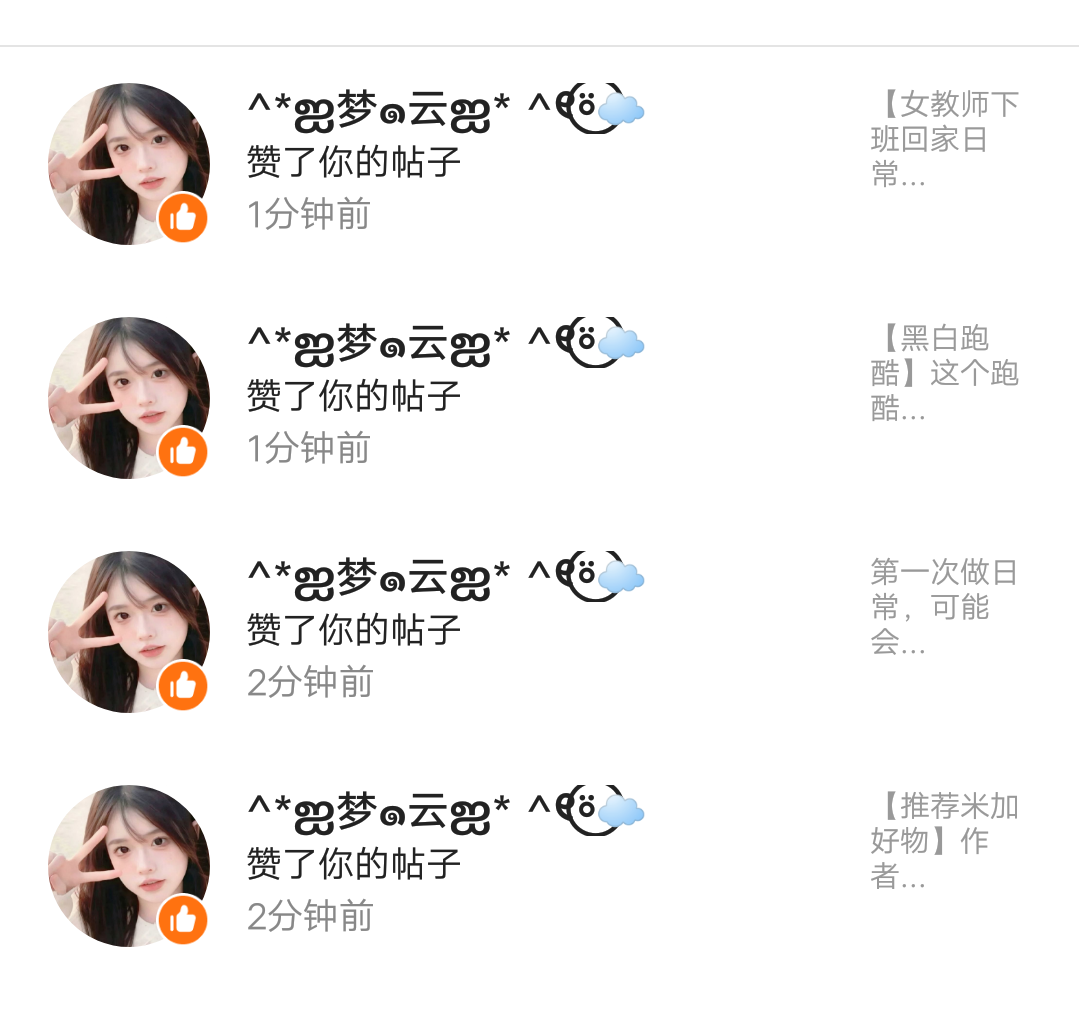Open the like notification for 【推荐米加好物】作者…
Image resolution: width=1079 pixels, height=1018 pixels.
[540, 866]
